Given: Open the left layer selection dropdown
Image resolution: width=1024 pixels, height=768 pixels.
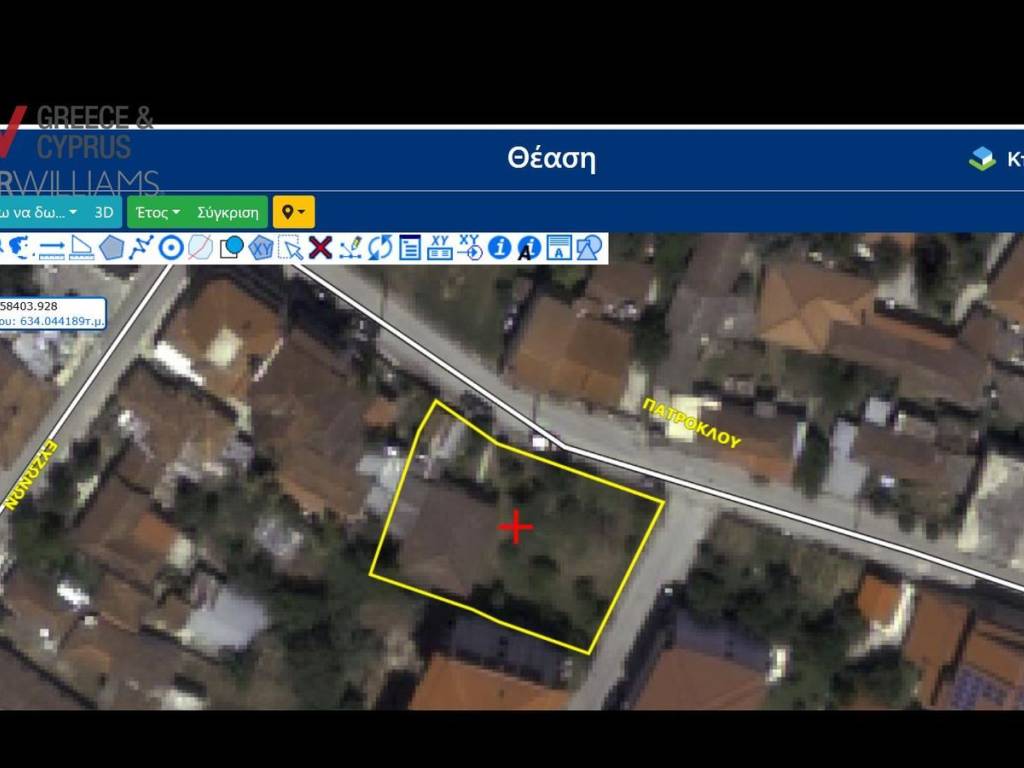Looking at the screenshot, I should (x=40, y=212).
